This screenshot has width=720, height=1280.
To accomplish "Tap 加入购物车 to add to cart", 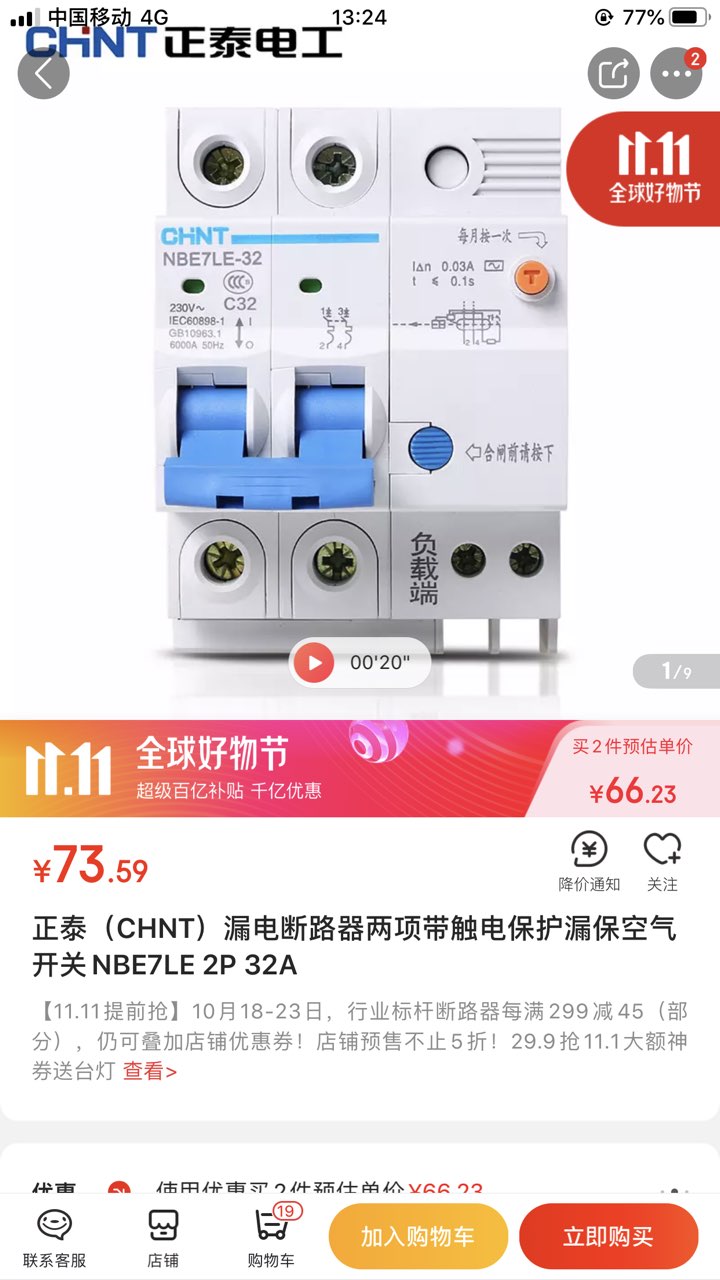I will [418, 1237].
